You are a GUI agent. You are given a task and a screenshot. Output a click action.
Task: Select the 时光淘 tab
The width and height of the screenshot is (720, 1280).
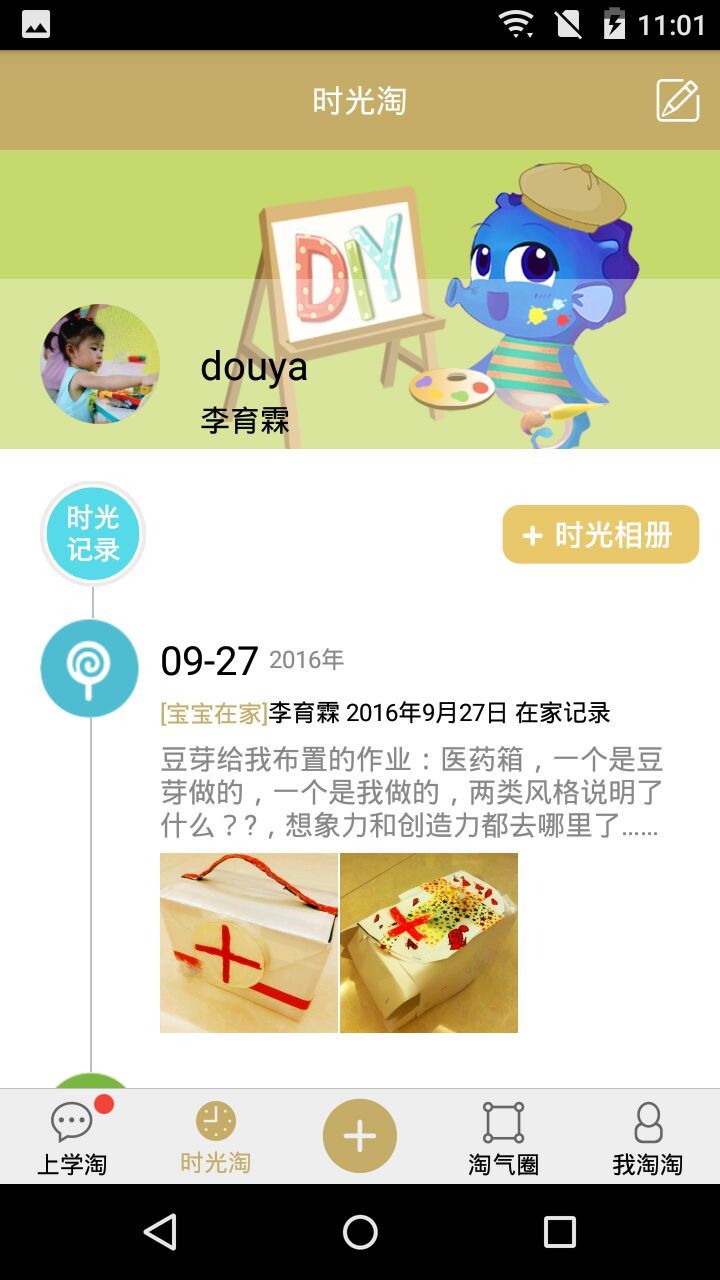pos(215,1138)
